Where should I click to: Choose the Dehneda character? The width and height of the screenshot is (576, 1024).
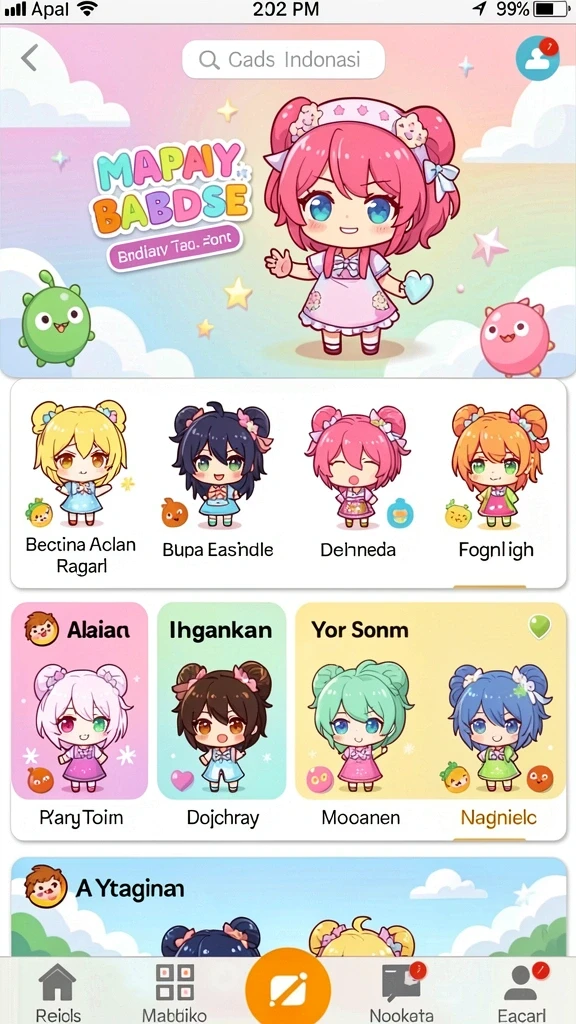click(x=357, y=482)
